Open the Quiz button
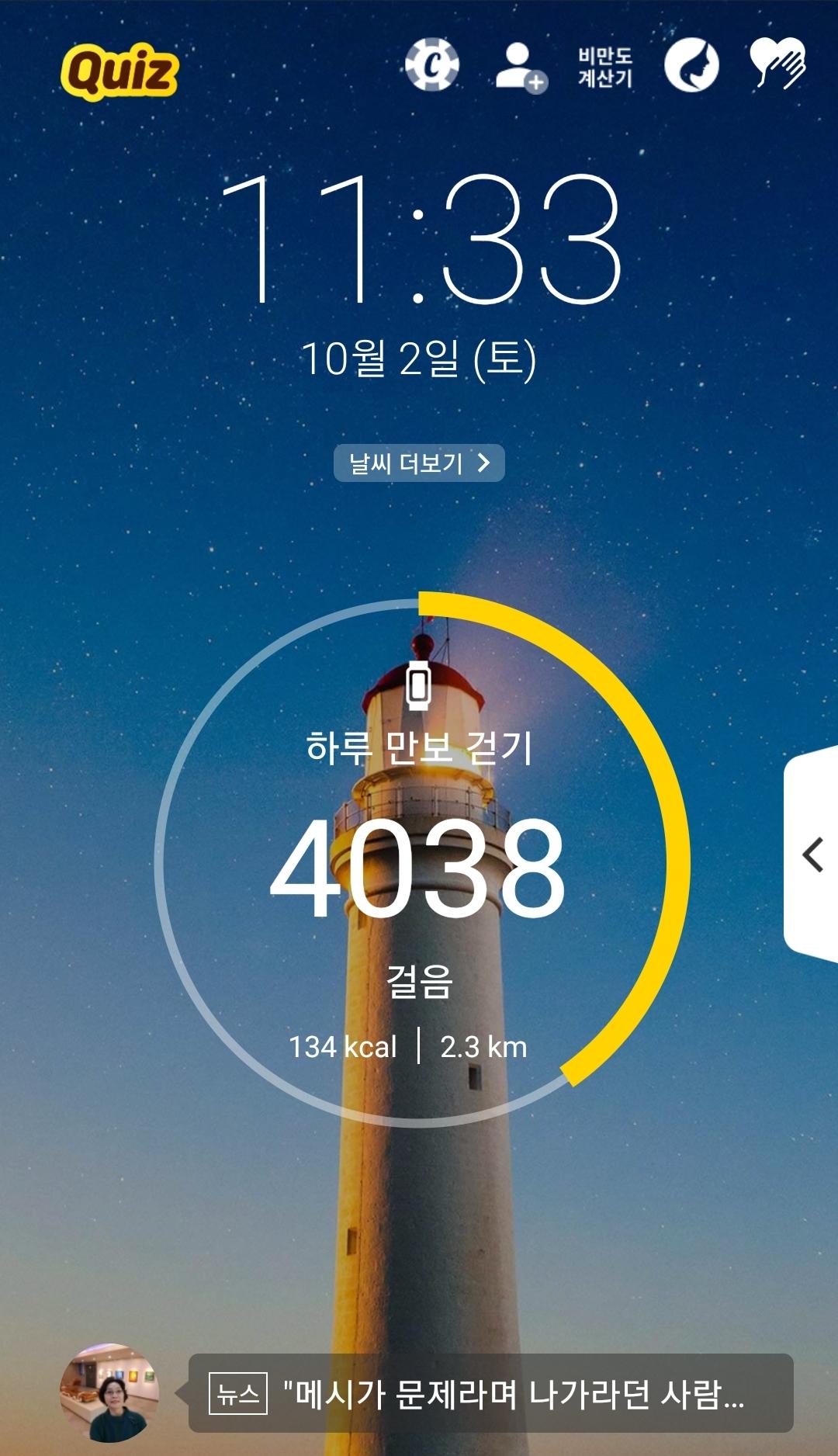838x1456 pixels. 119,72
